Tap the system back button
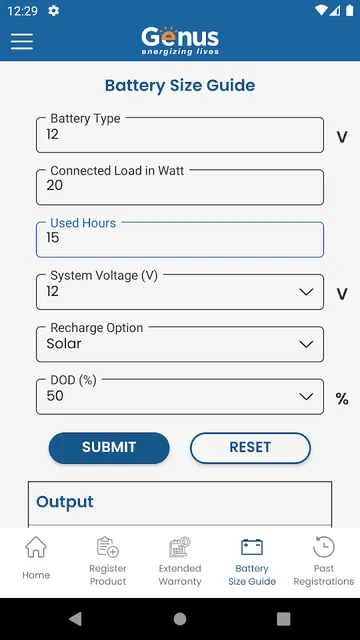This screenshot has height=640, width=360. tap(75, 619)
